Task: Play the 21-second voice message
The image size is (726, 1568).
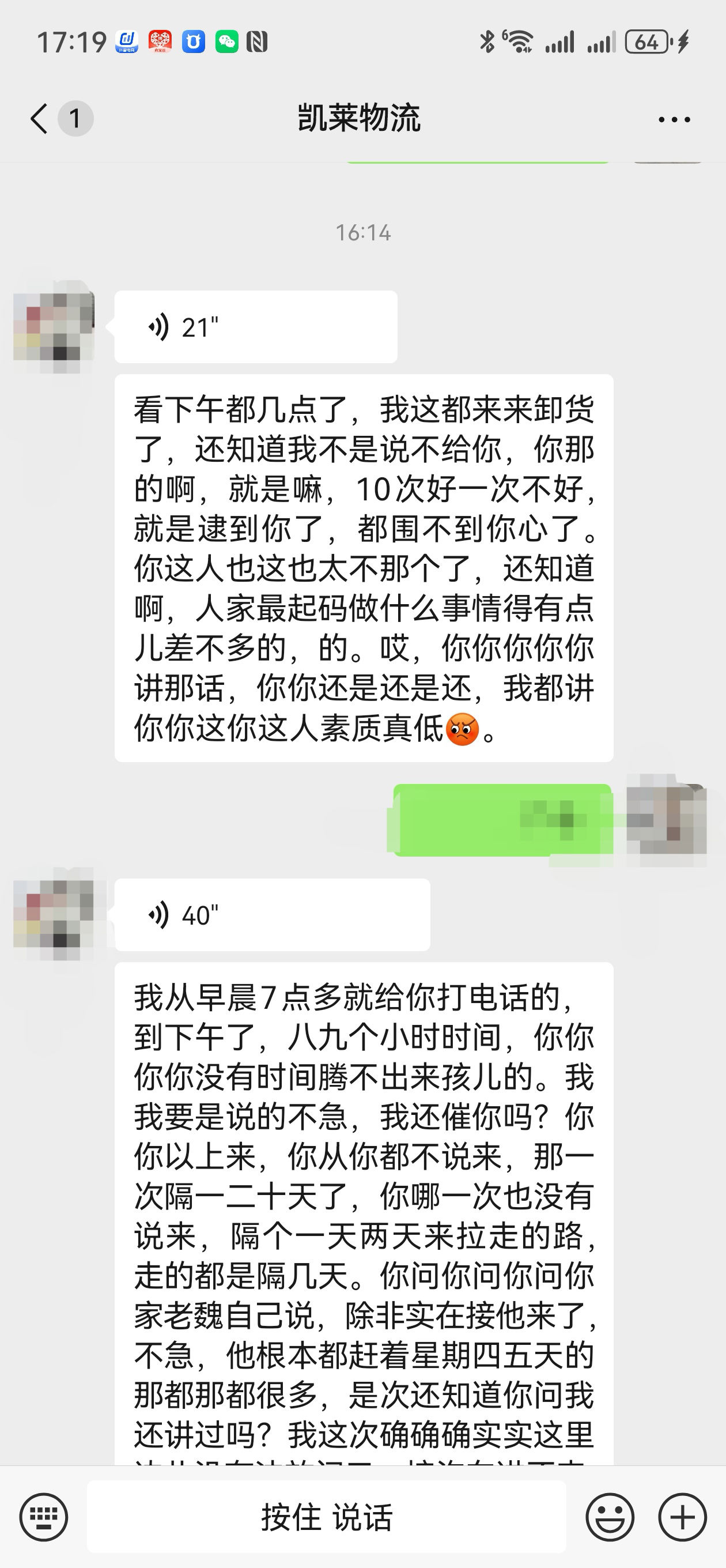Action: coord(256,327)
